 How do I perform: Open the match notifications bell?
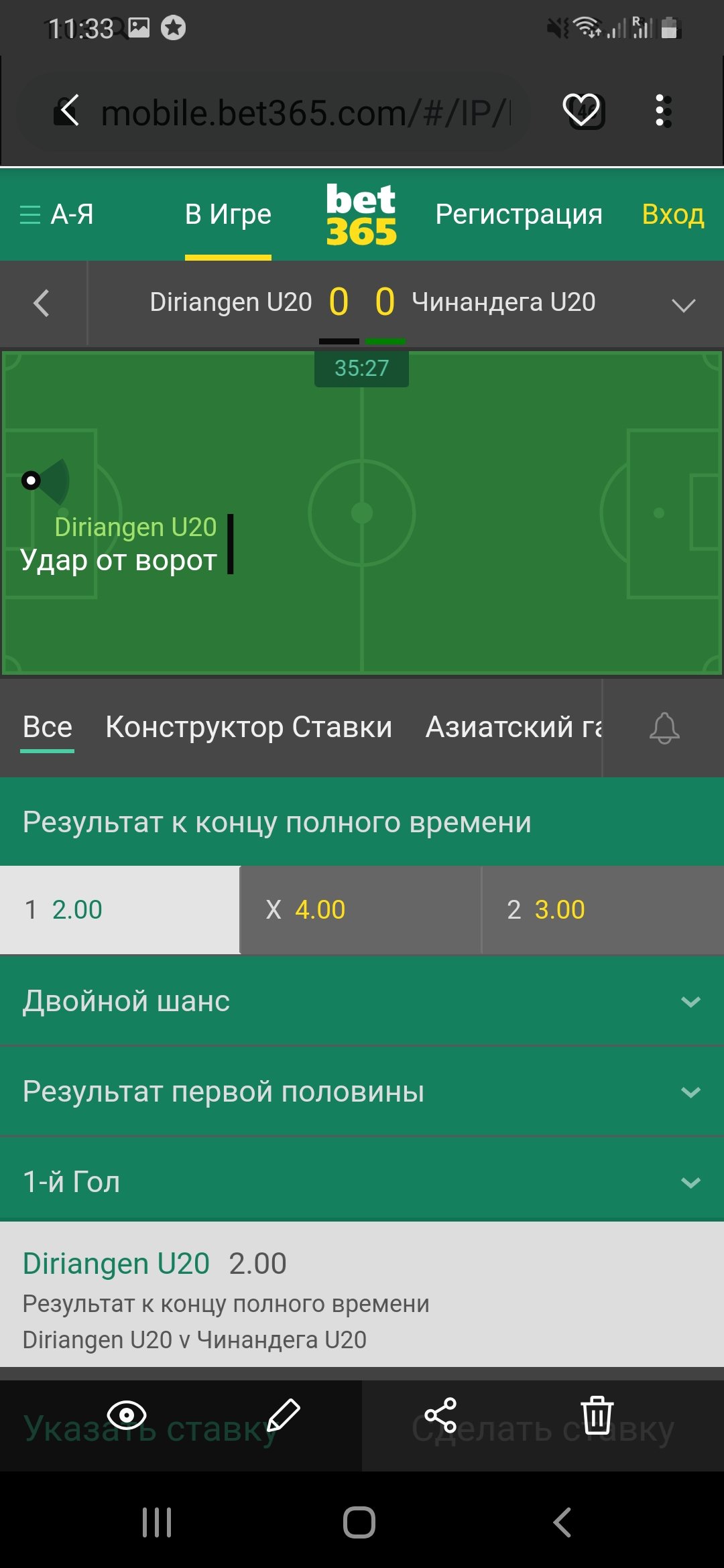[x=664, y=728]
